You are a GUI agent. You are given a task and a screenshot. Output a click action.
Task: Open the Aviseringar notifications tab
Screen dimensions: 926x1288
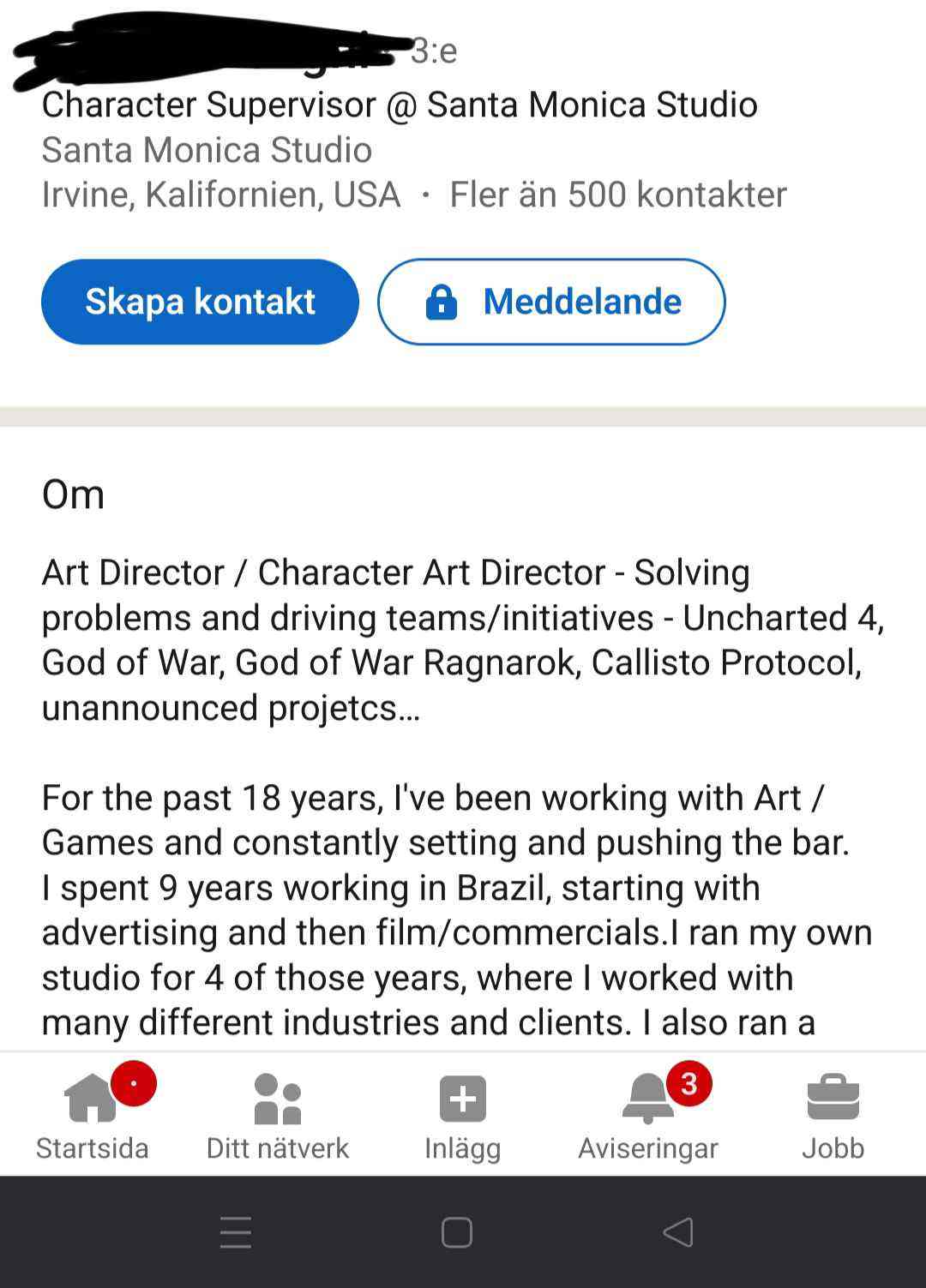(648, 1114)
